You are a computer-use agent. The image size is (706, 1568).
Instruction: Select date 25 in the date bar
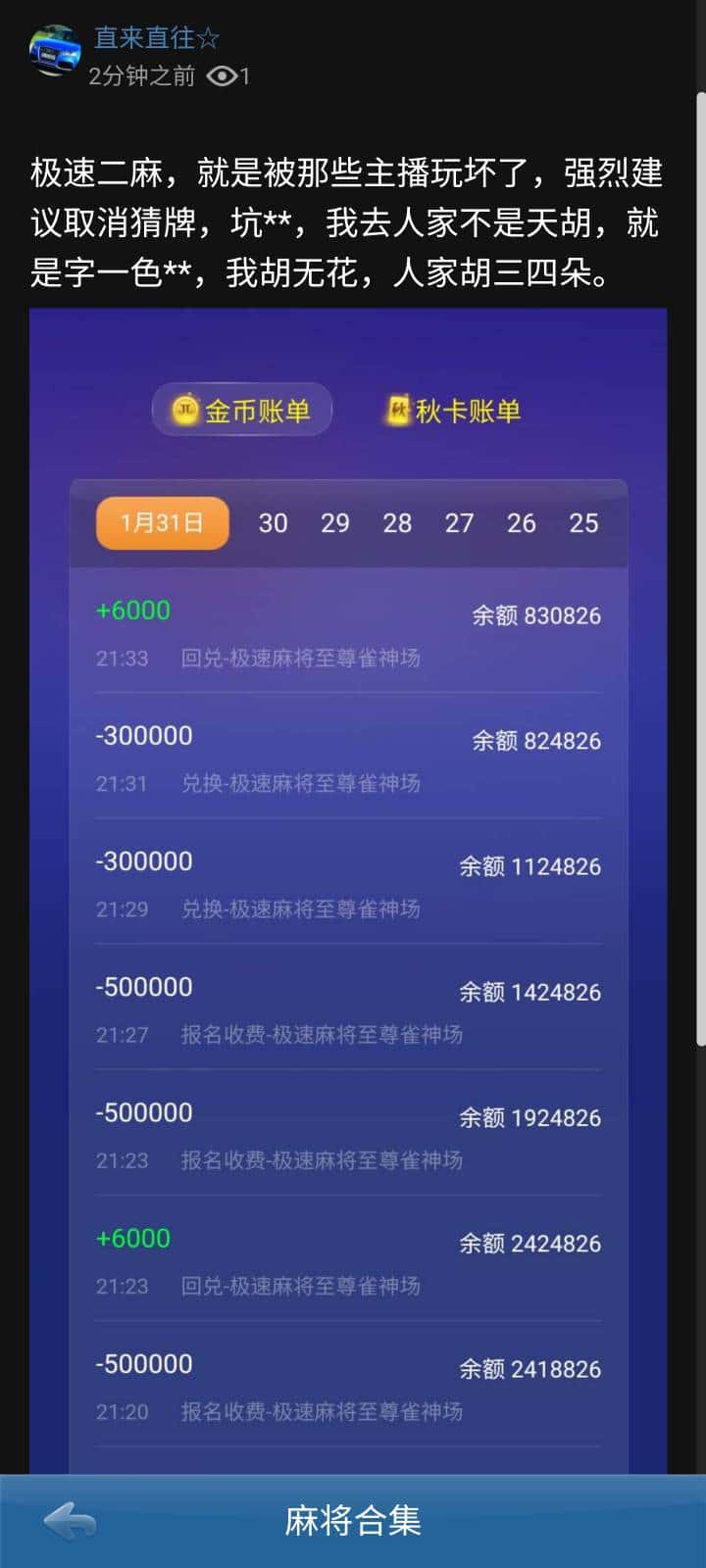coord(583,523)
